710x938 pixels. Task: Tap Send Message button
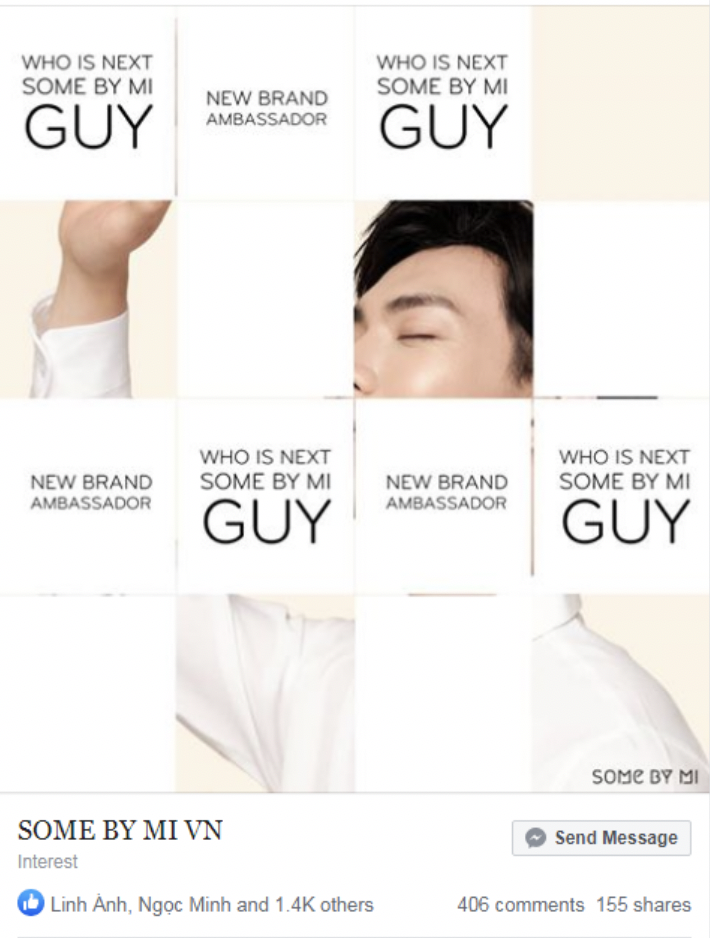pyautogui.click(x=601, y=838)
